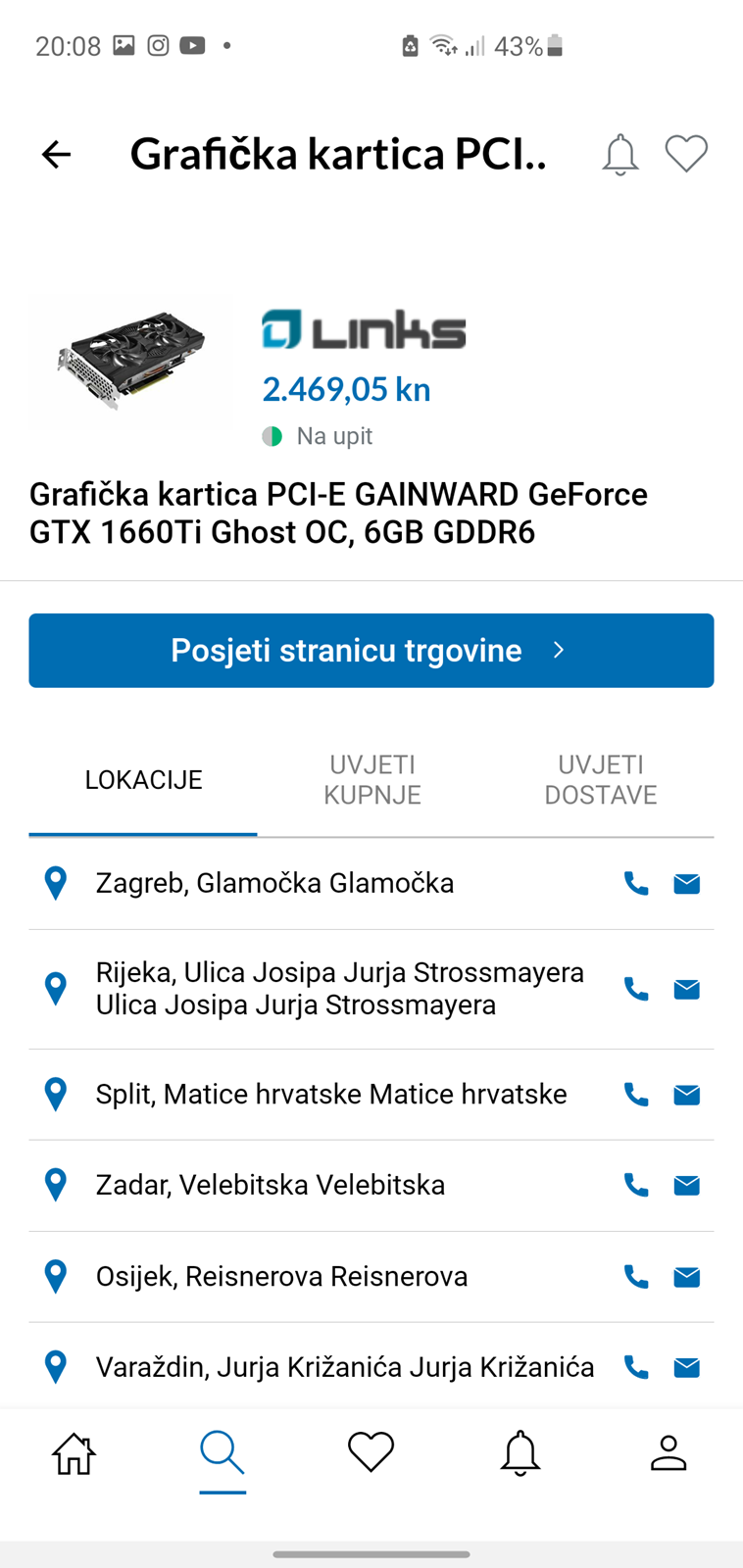Email the Split, Matice hrvatske store
Screen dimensions: 743x1568
(687, 1095)
